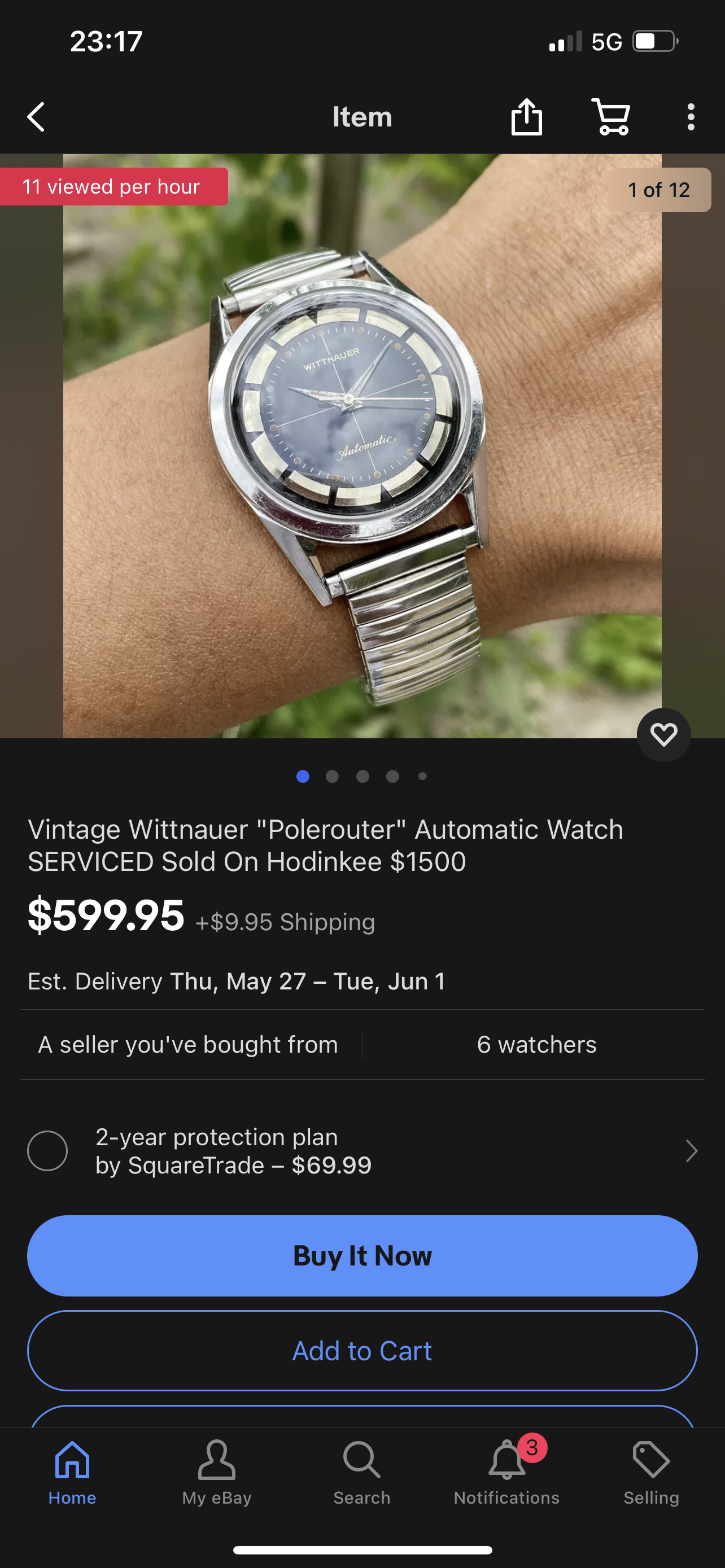Open the three-dot overflow menu

click(x=691, y=117)
